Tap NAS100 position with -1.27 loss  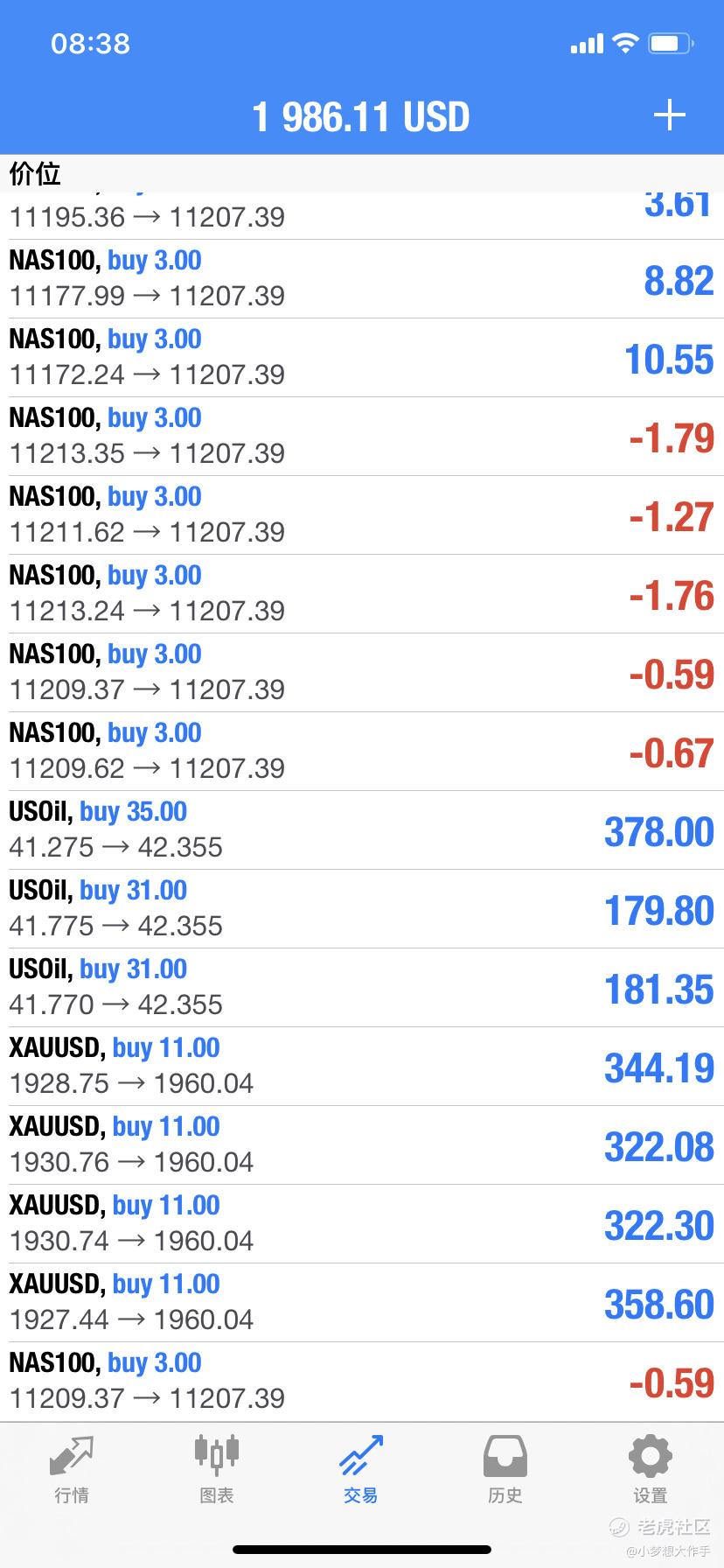[x=362, y=515]
